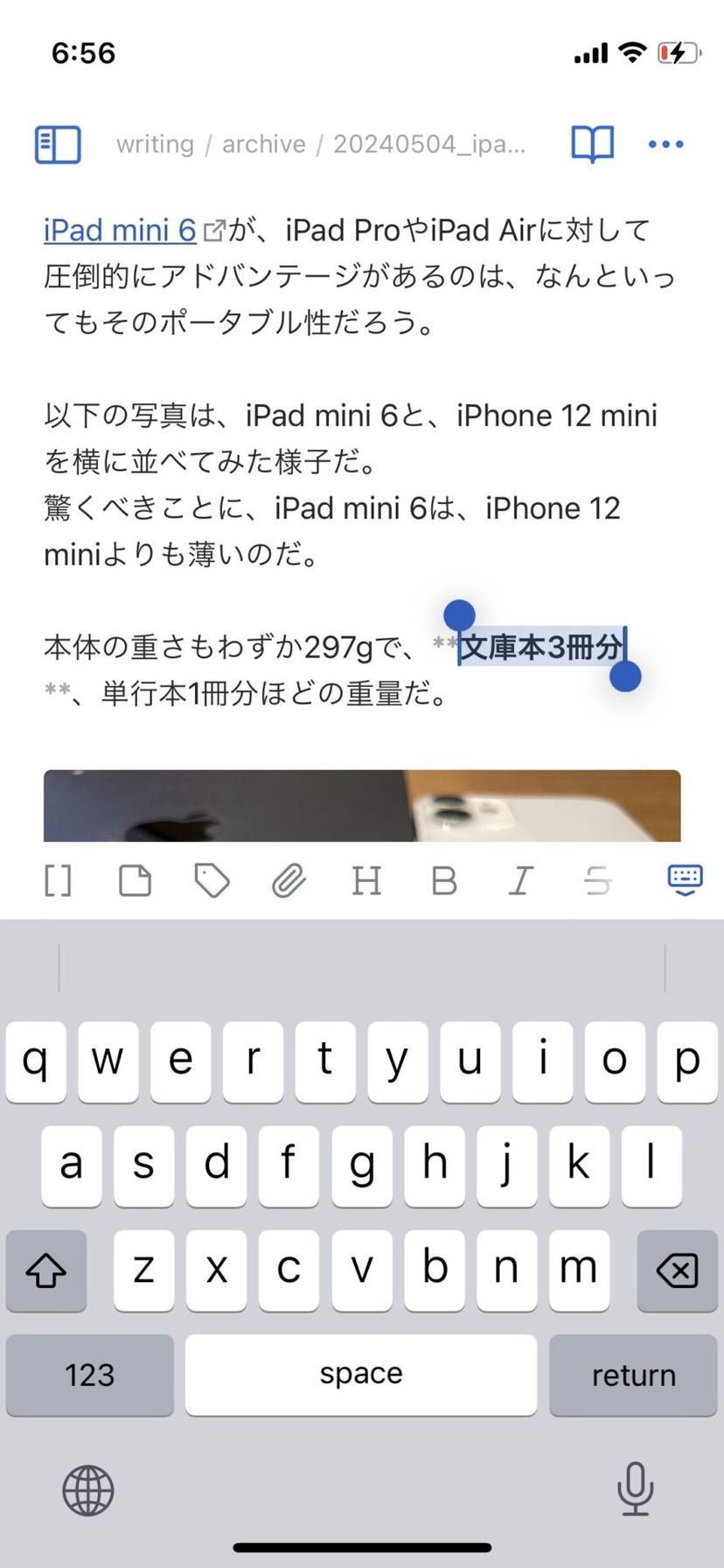Screen dimensions: 724x1568
Task: Add a tag from the toolbar
Action: pyautogui.click(x=212, y=880)
